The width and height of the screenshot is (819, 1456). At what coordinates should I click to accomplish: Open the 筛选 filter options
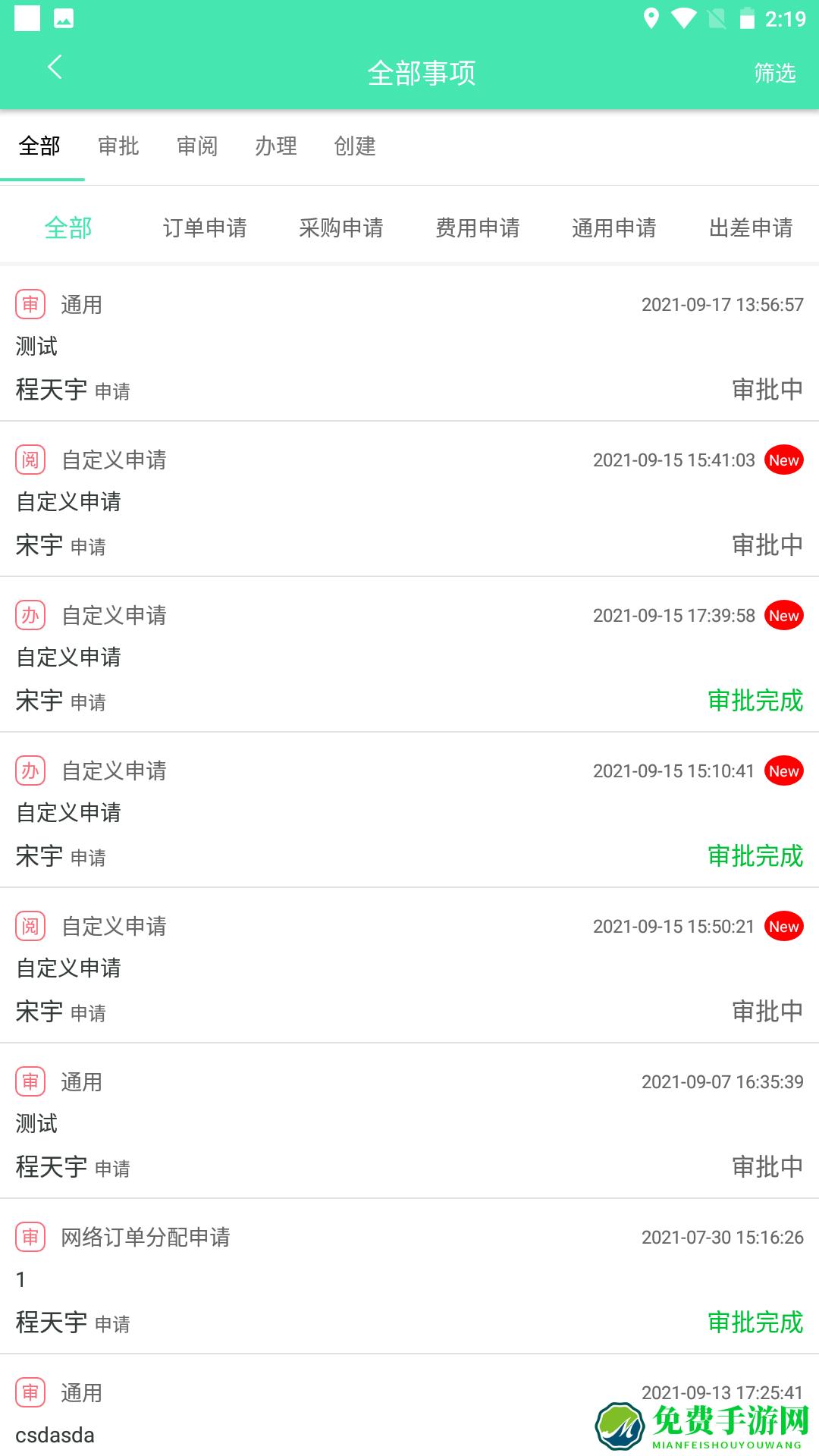(x=774, y=74)
